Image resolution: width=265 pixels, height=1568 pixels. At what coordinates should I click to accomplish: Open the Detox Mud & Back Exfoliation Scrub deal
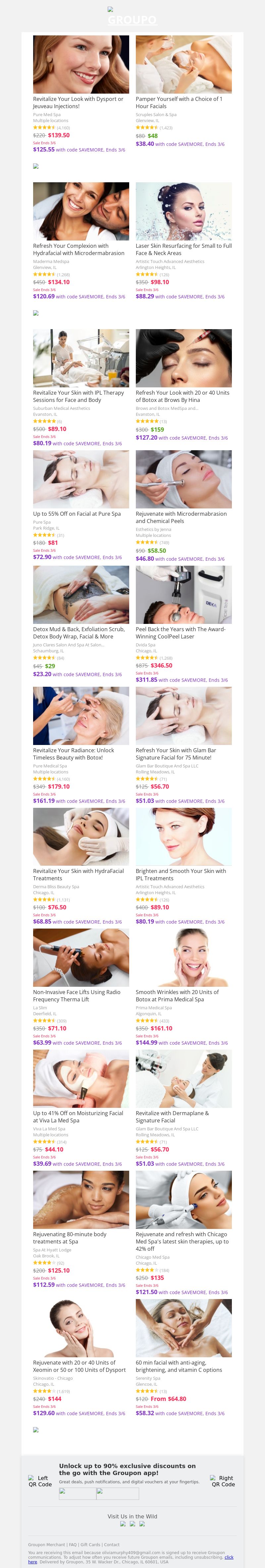[x=79, y=632]
